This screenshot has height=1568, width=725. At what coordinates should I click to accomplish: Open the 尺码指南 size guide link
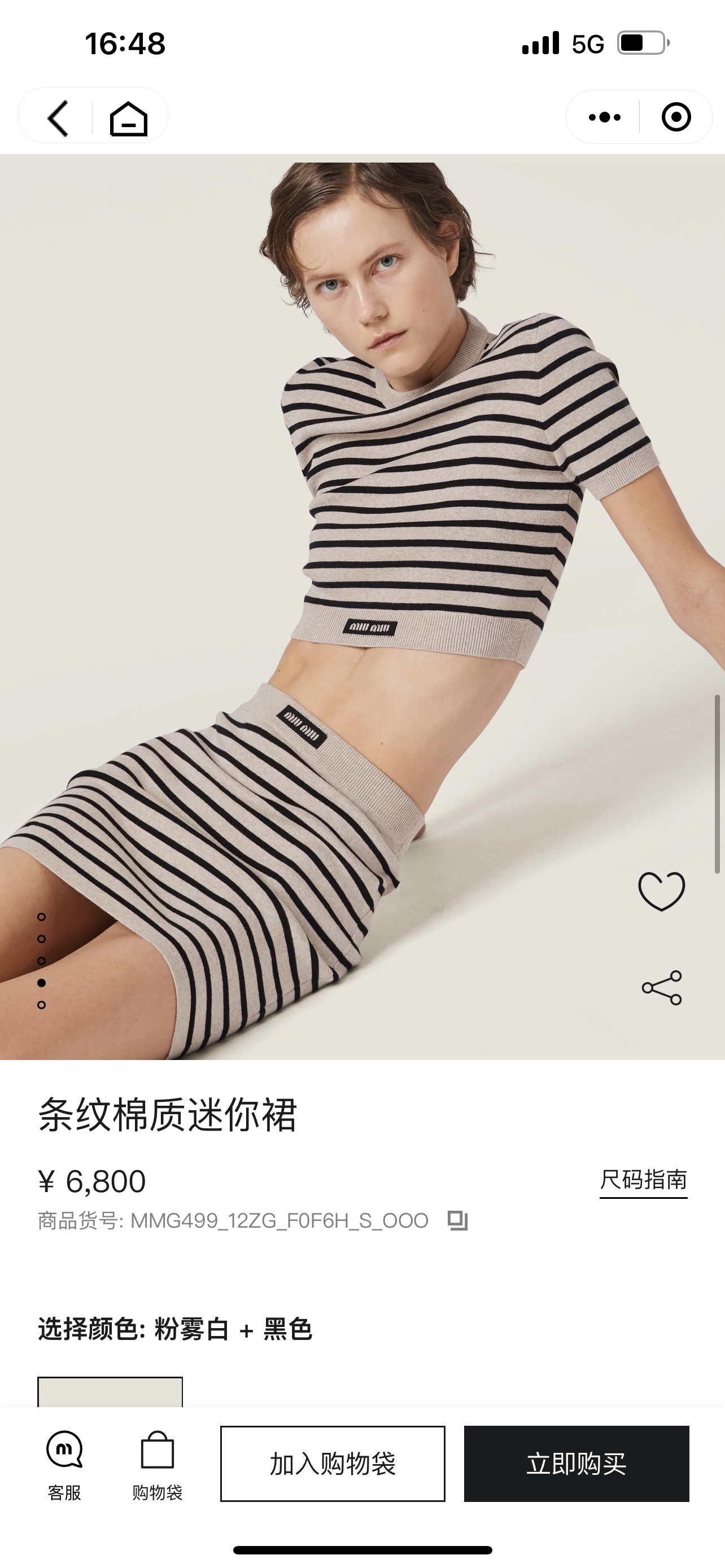pos(643,1180)
